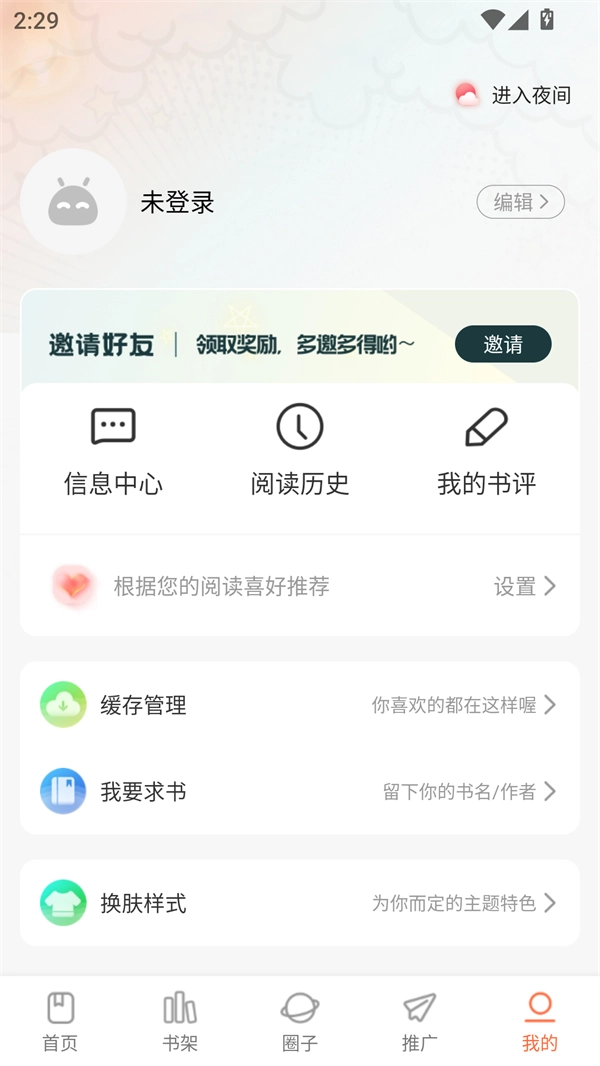Open 设置 for reading preference recommendations

pos(524,586)
